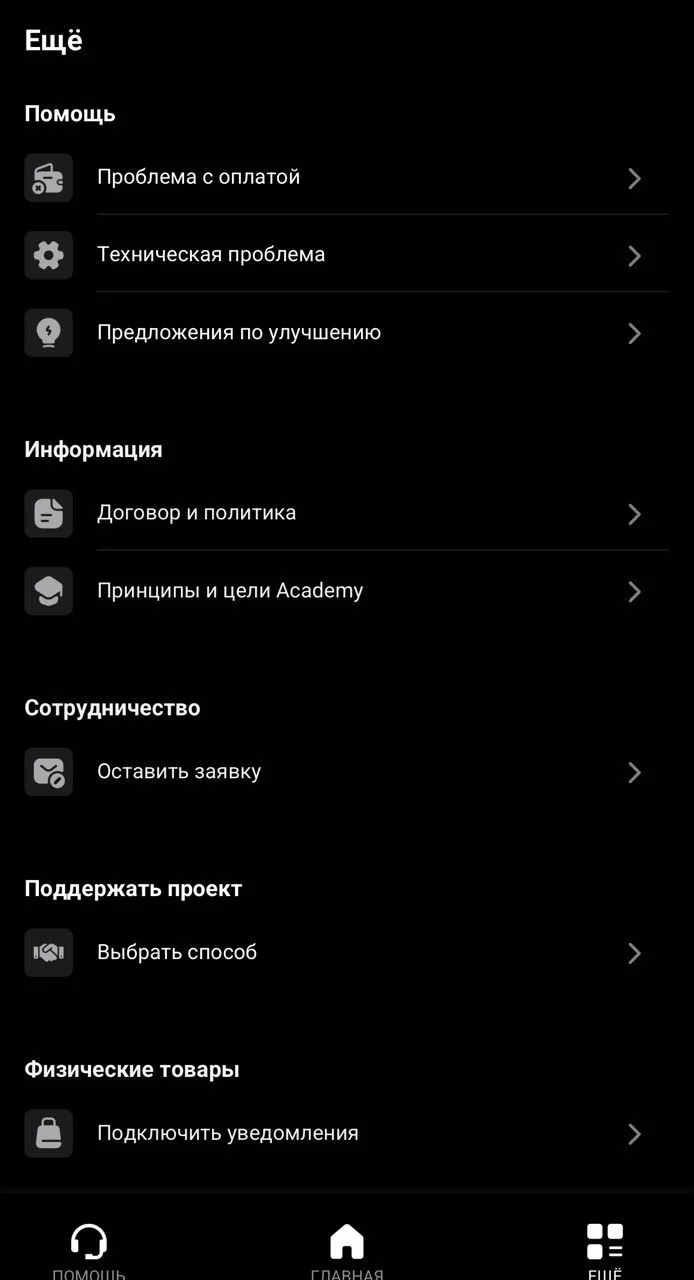Select Предложения по улучшению

(x=347, y=333)
